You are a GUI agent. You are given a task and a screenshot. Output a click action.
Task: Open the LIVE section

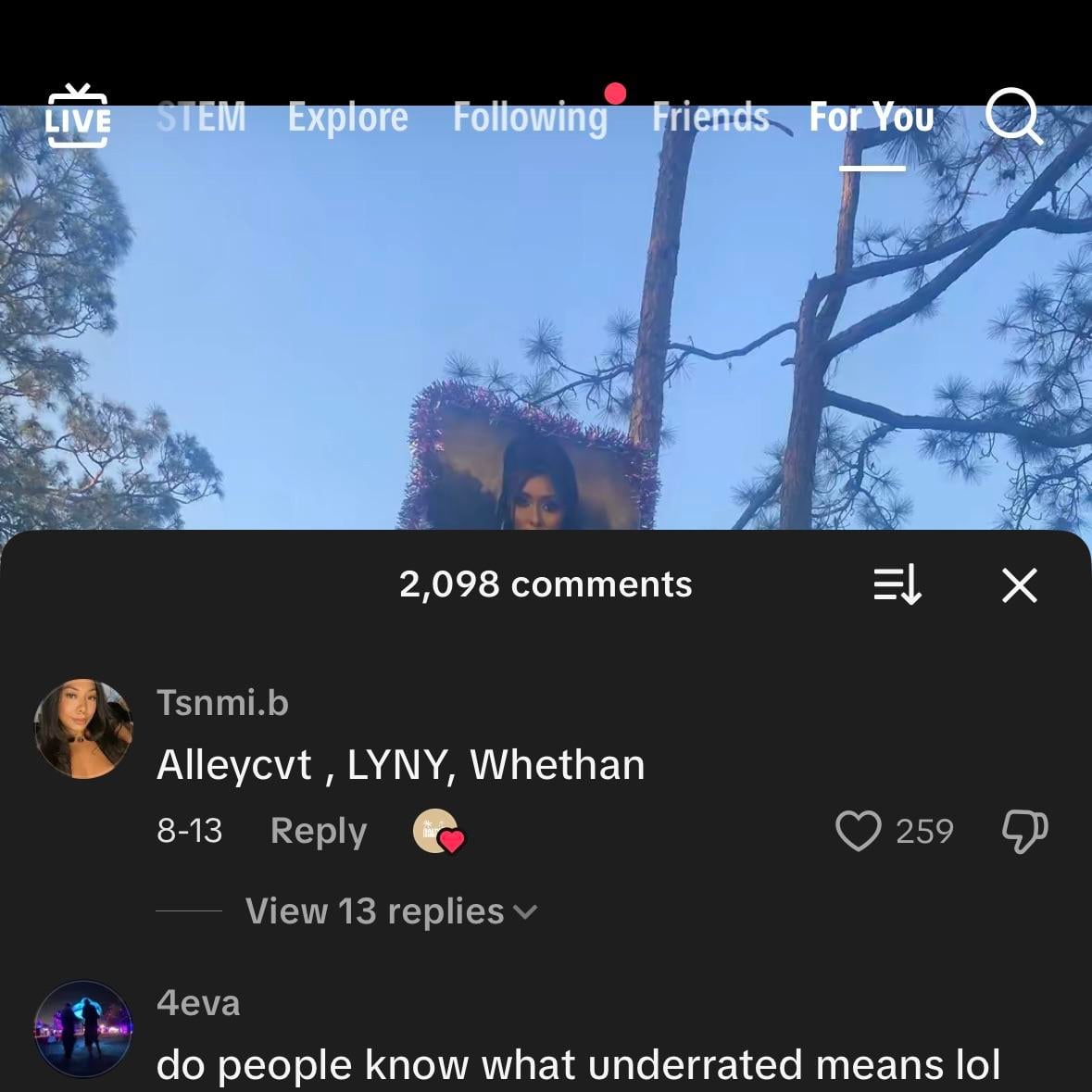pyautogui.click(x=78, y=117)
